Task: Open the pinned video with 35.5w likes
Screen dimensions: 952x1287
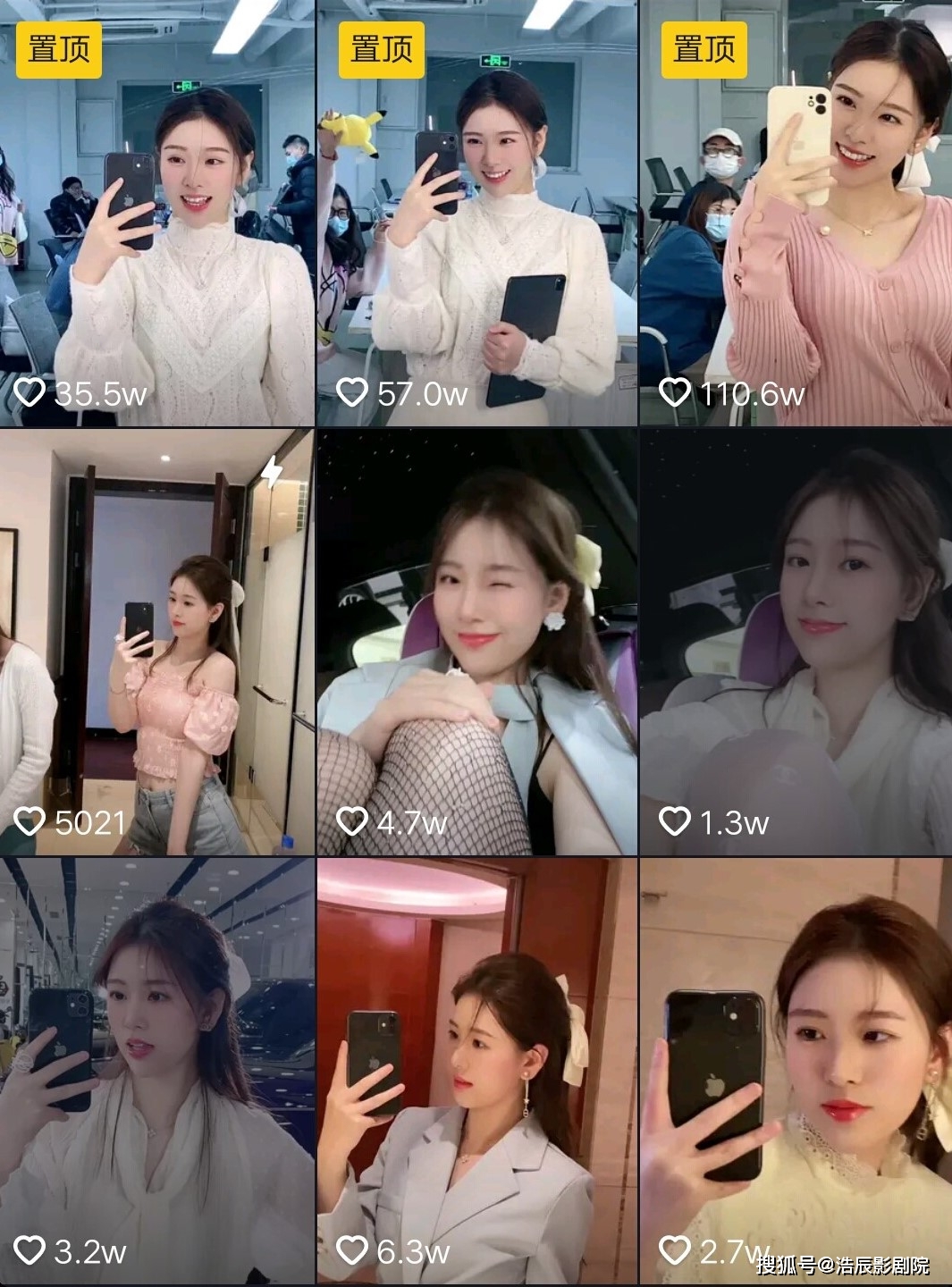Action: tap(157, 214)
